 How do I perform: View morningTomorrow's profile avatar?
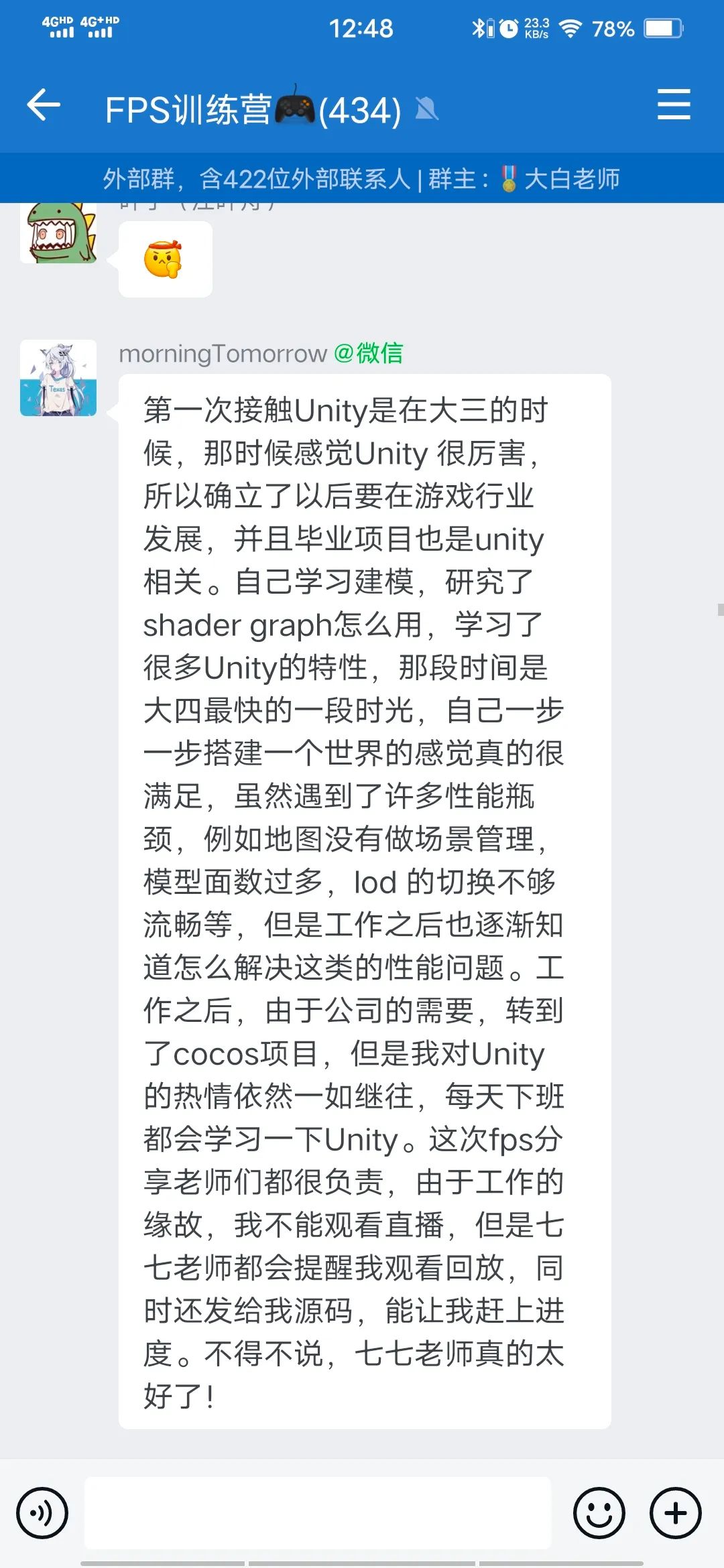pos(58,378)
